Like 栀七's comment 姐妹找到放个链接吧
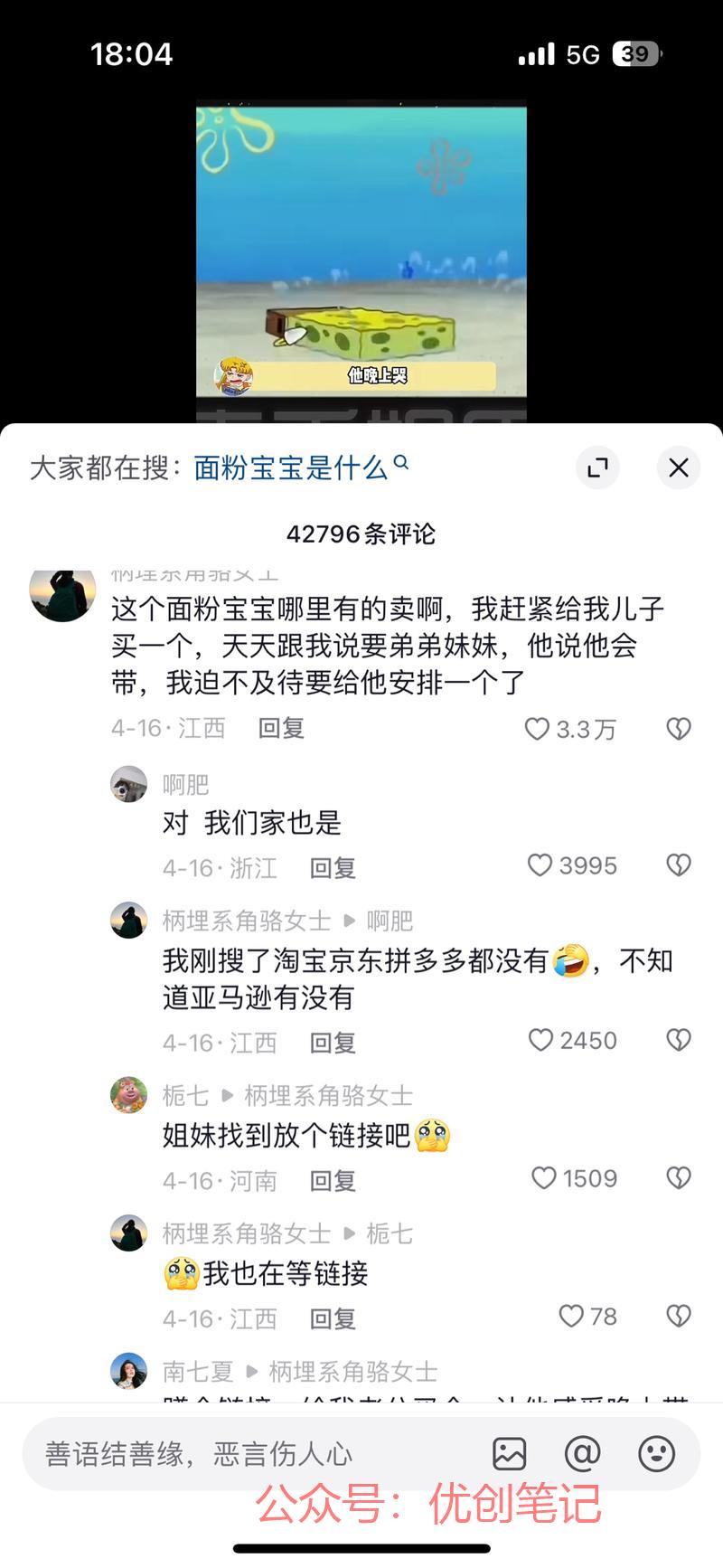The image size is (723, 1568). (574, 1178)
